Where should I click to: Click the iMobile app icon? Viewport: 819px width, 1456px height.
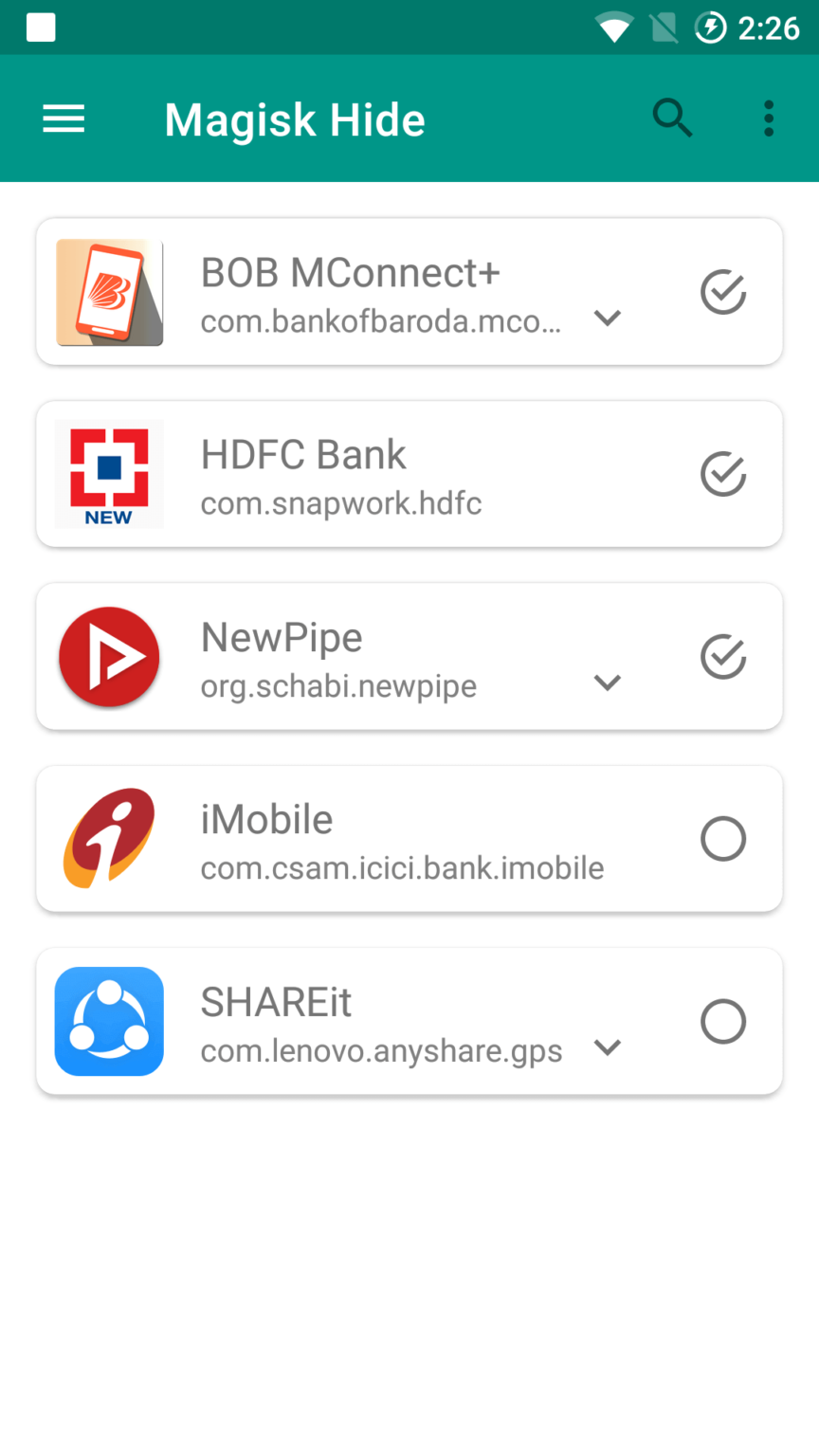tap(109, 838)
